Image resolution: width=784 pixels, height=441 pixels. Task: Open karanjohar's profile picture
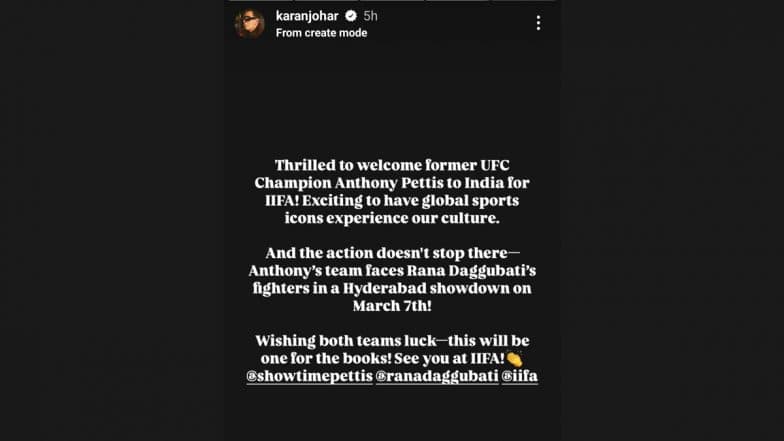[x=249, y=23]
